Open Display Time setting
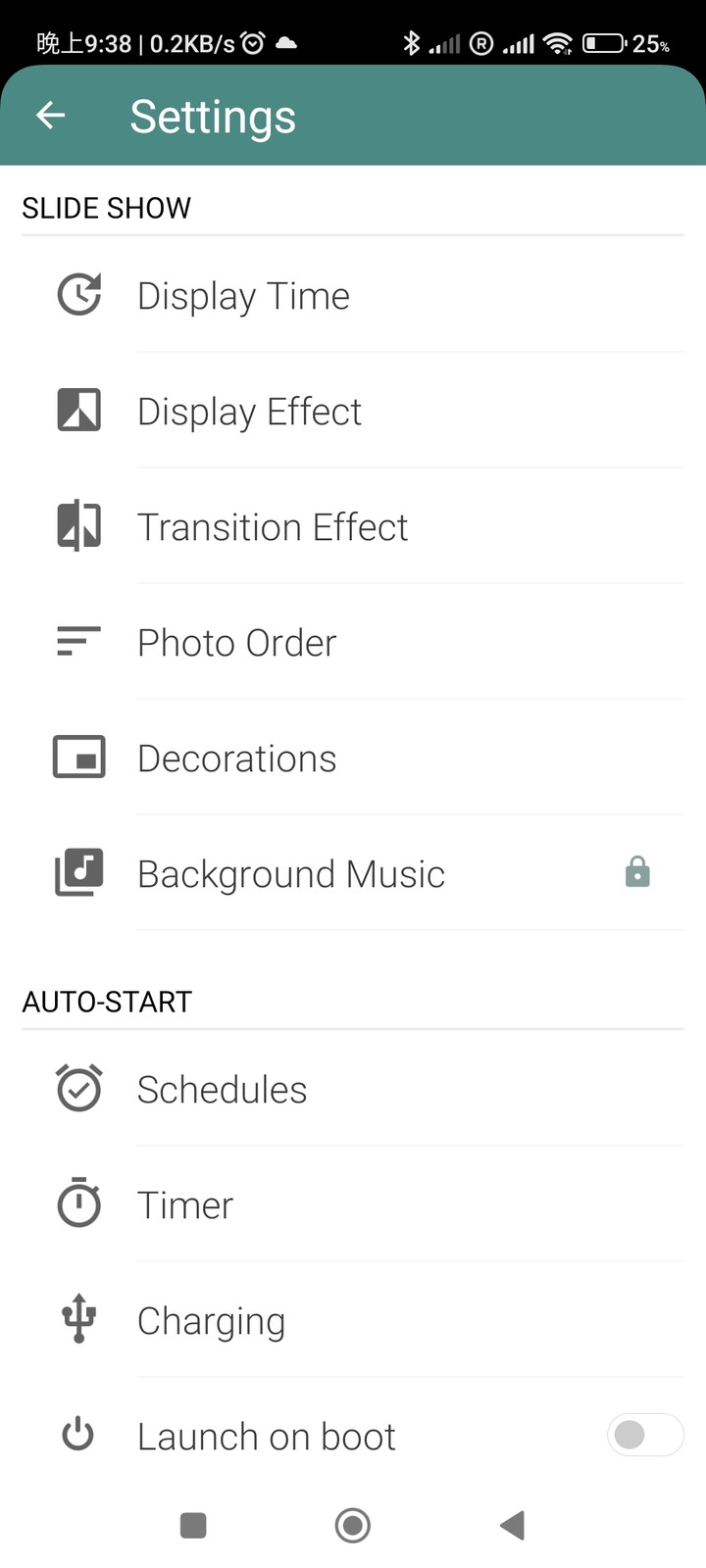This screenshot has width=706, height=1568. tap(353, 295)
